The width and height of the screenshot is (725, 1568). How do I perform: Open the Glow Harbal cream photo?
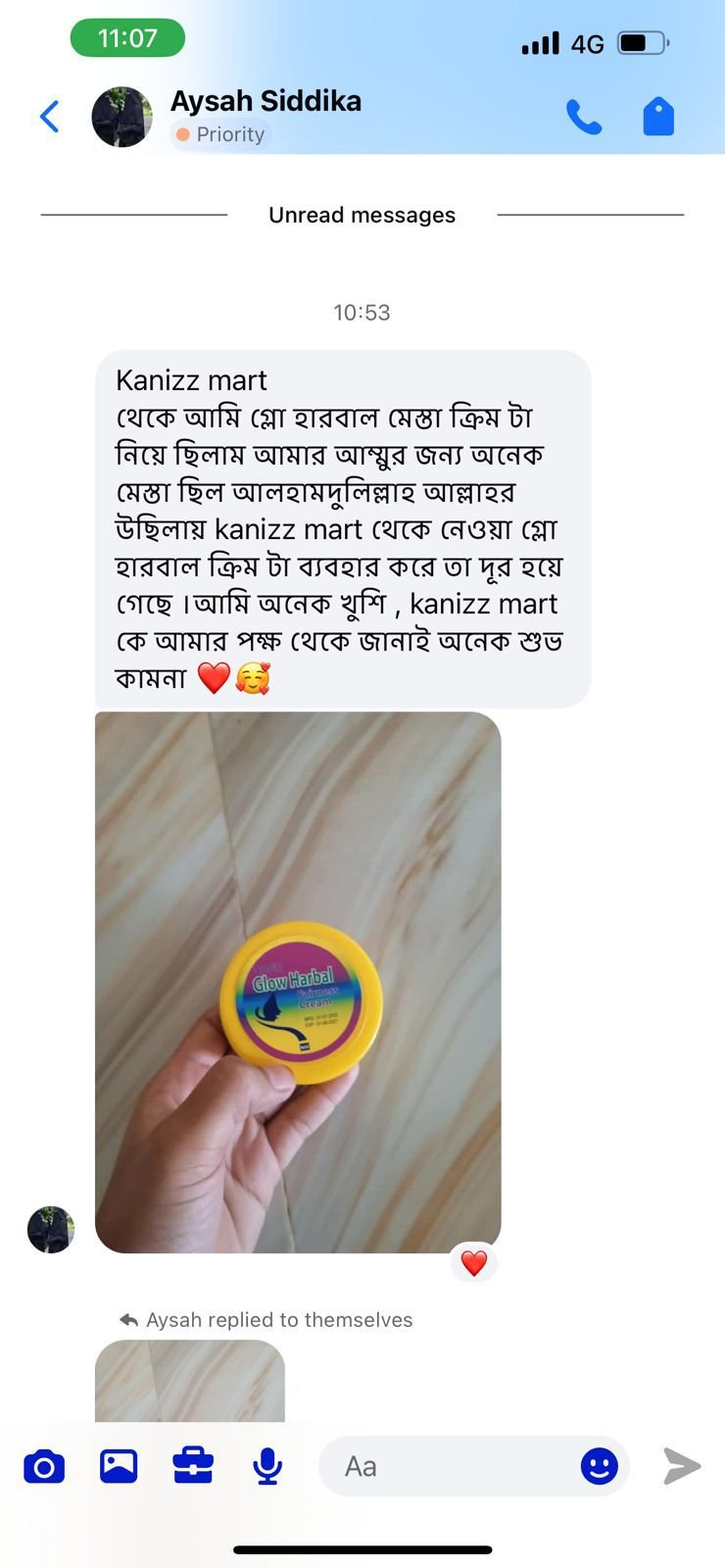[x=298, y=982]
